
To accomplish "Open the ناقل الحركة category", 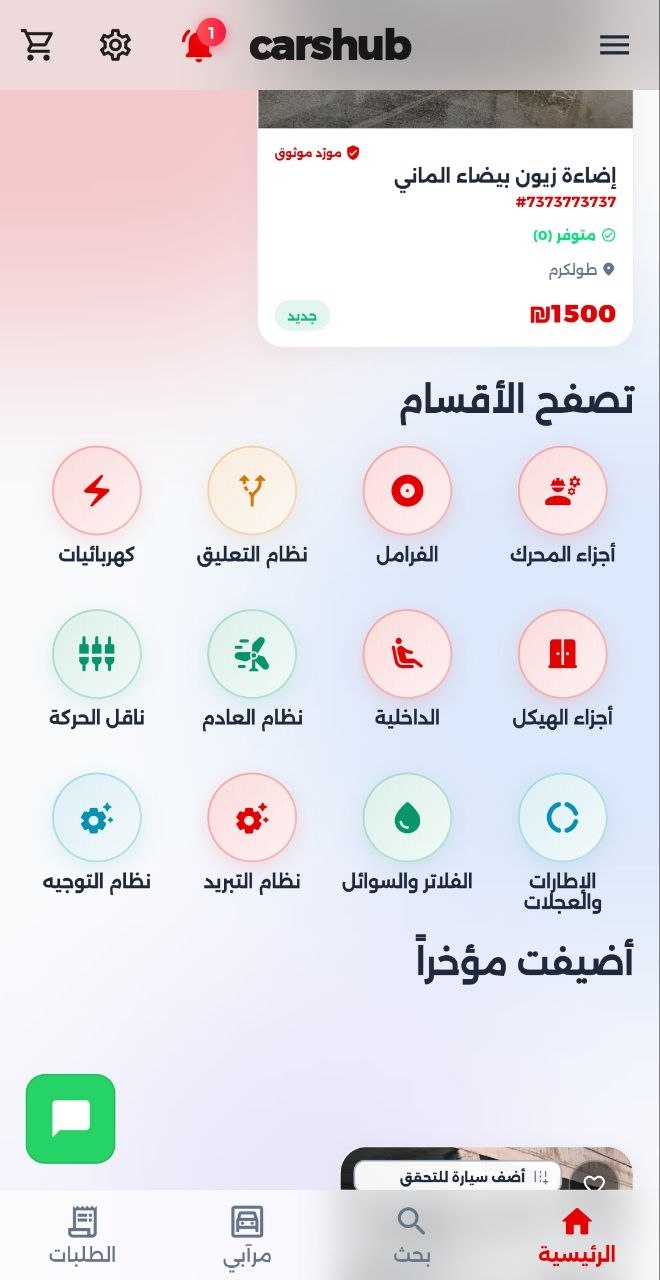I will coord(97,670).
